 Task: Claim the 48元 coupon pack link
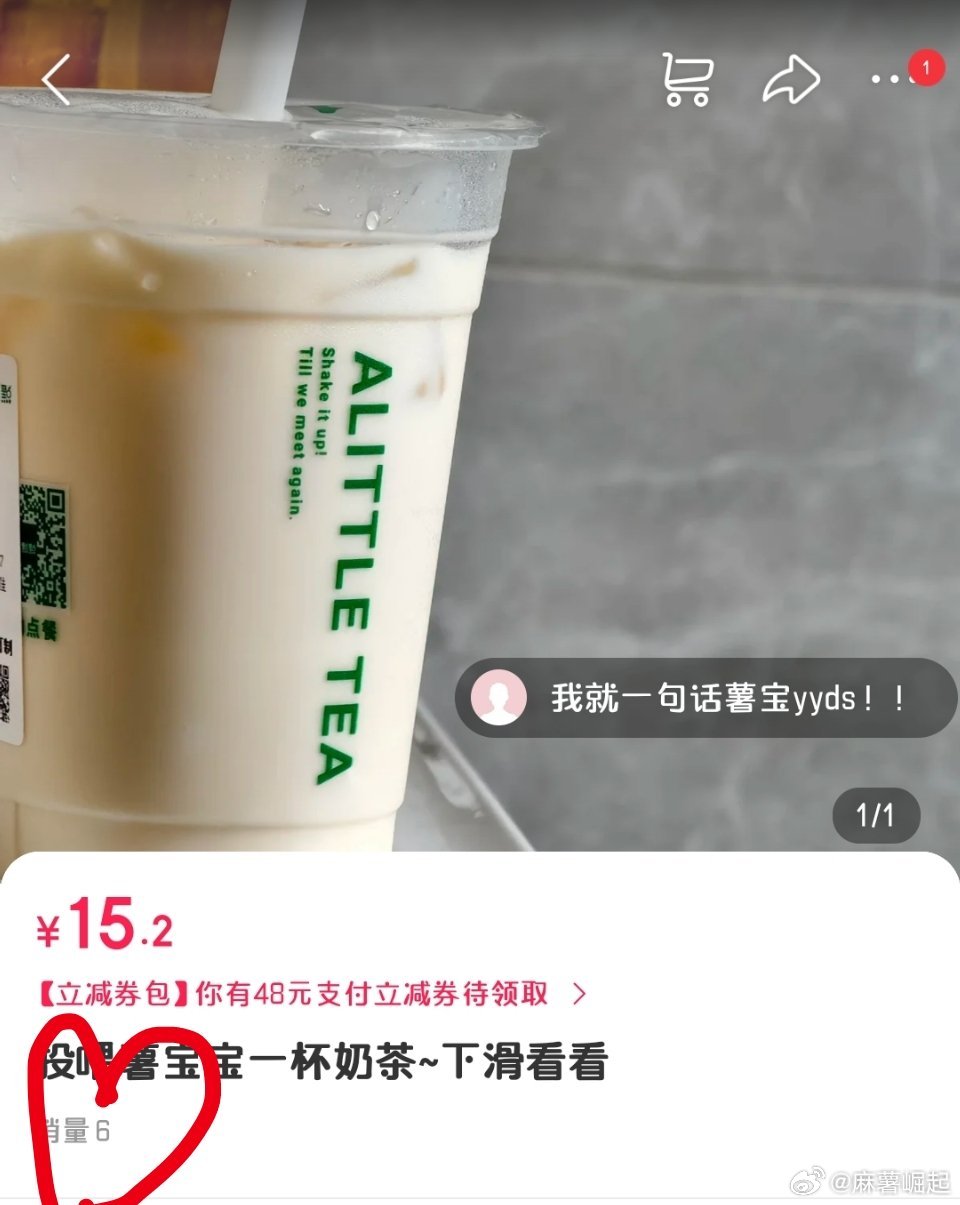pos(310,993)
